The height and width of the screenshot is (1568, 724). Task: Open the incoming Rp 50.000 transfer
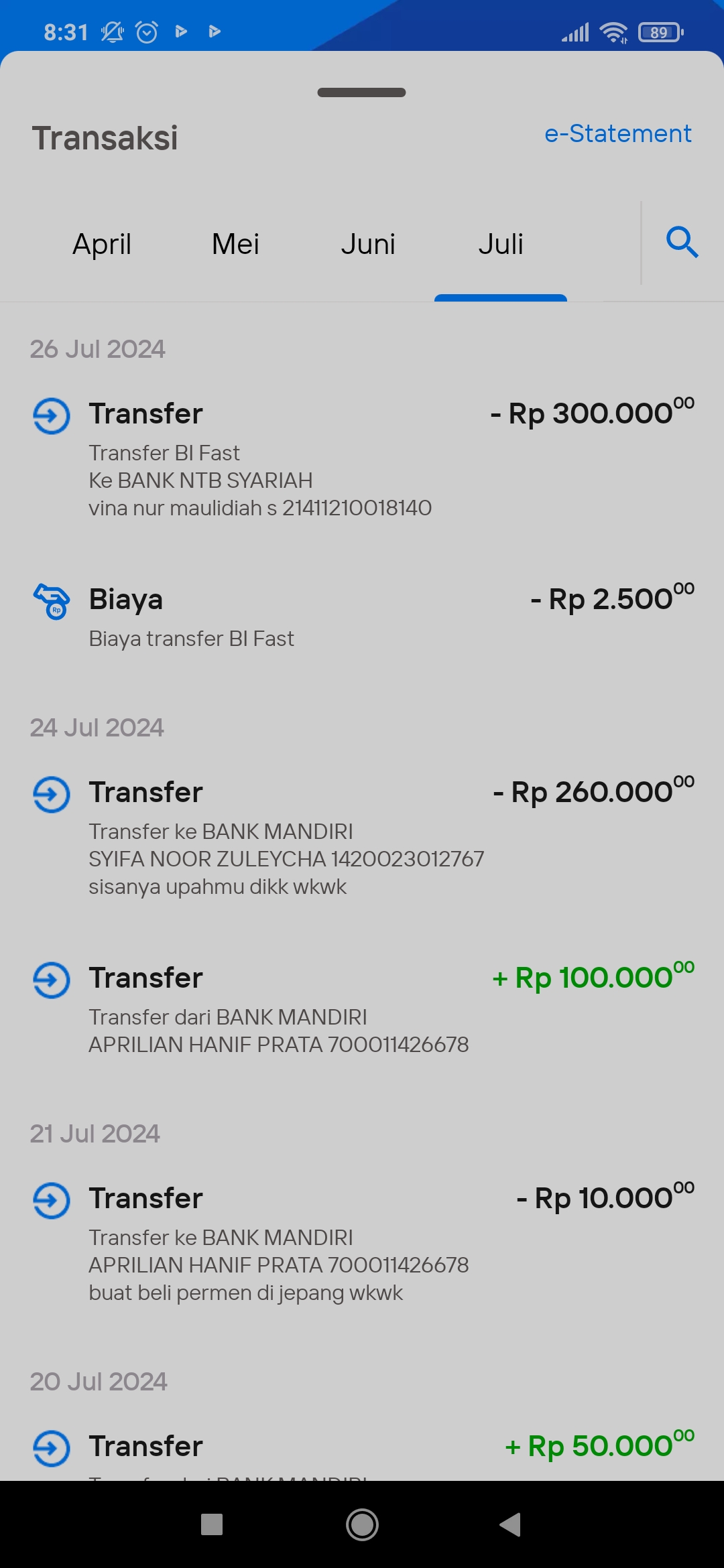[x=362, y=1447]
